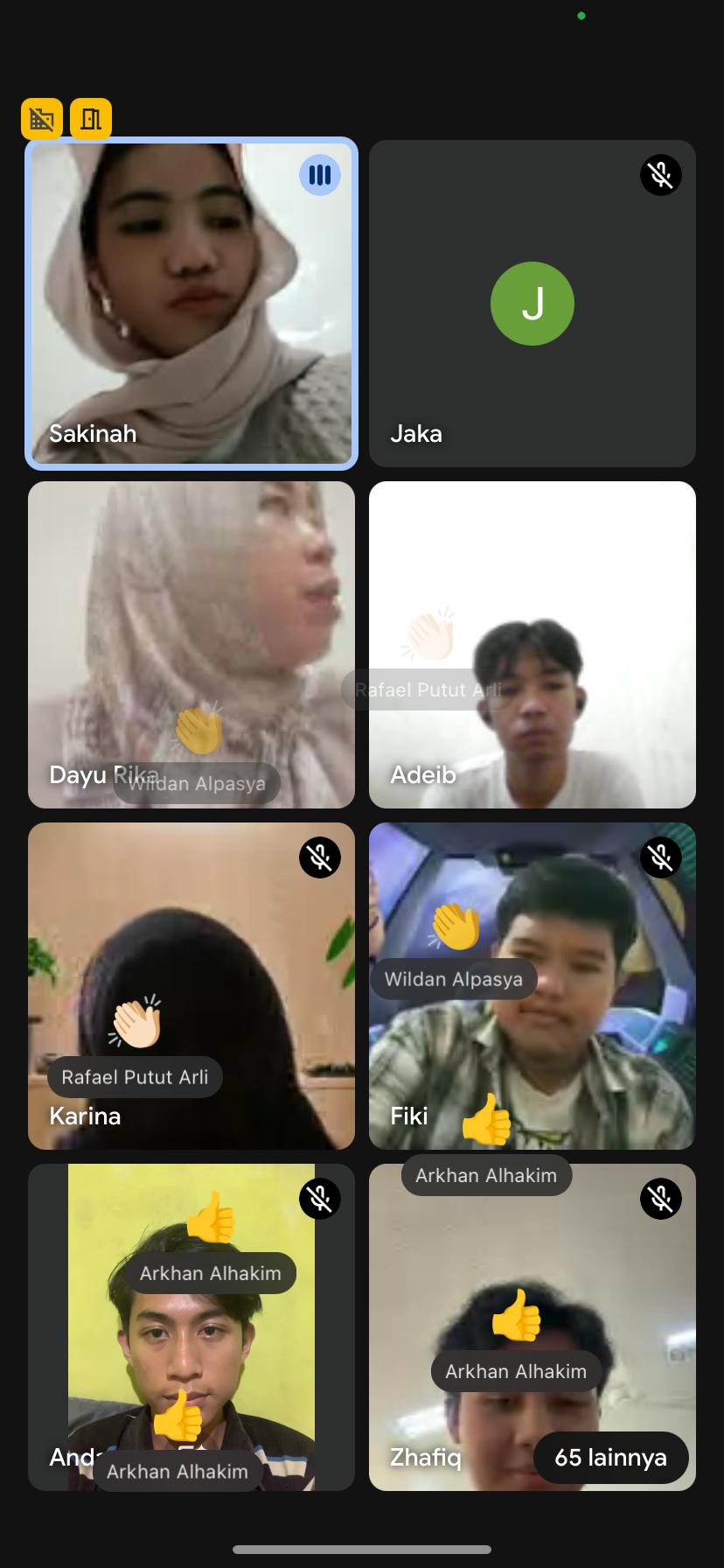
Task: Show the 65 lainnya participants
Action: click(610, 1458)
